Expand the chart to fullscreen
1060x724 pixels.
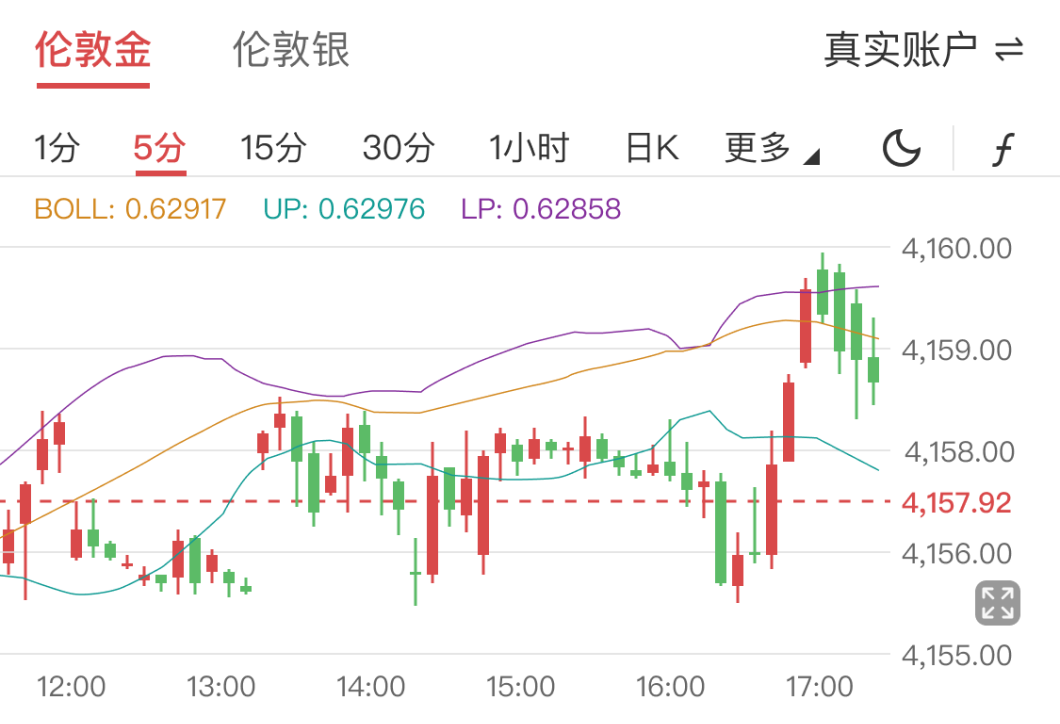[x=997, y=603]
